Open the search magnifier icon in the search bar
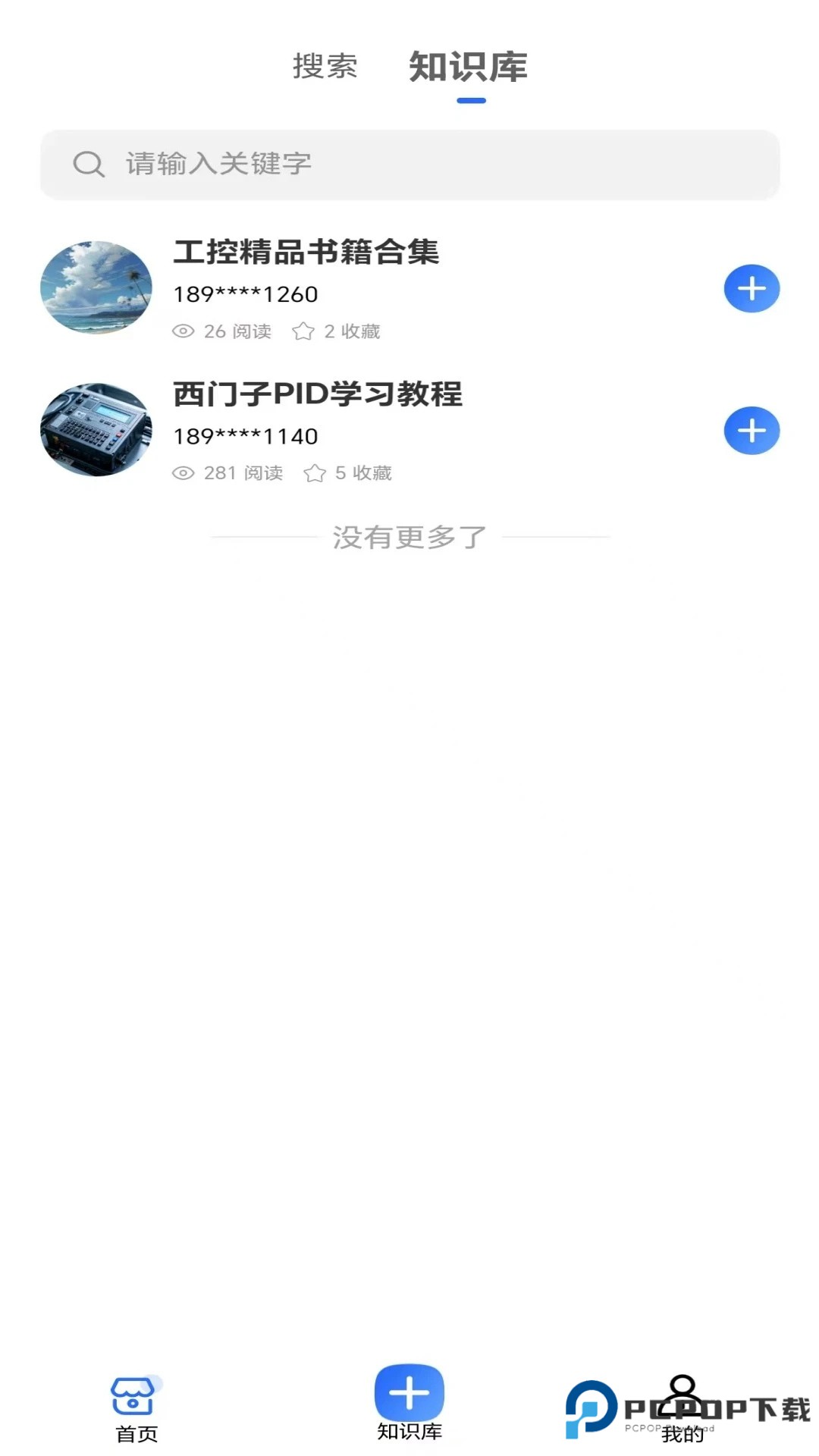The height and width of the screenshot is (1456, 819). point(89,164)
